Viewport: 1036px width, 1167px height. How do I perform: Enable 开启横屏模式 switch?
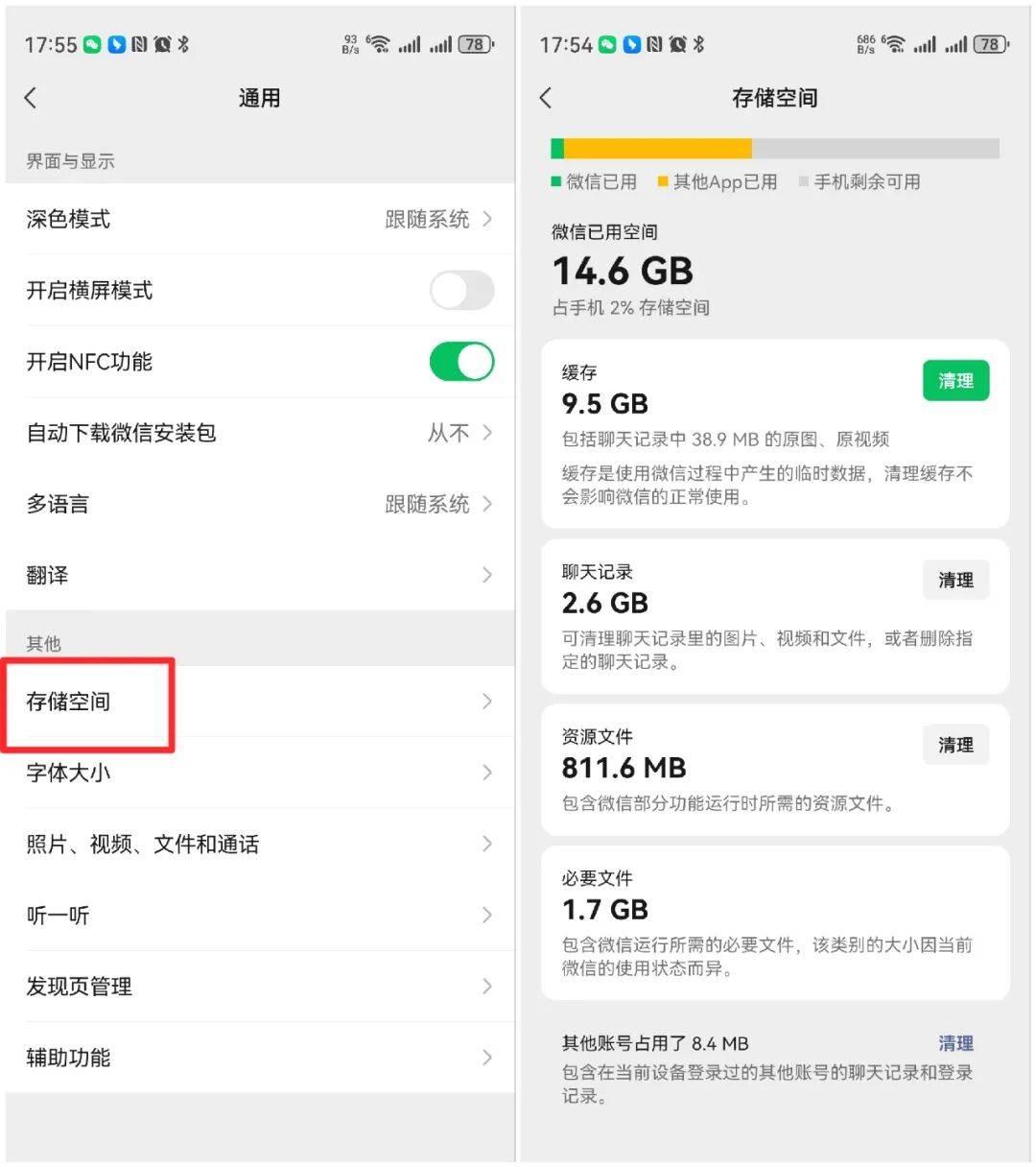pyautogui.click(x=461, y=291)
